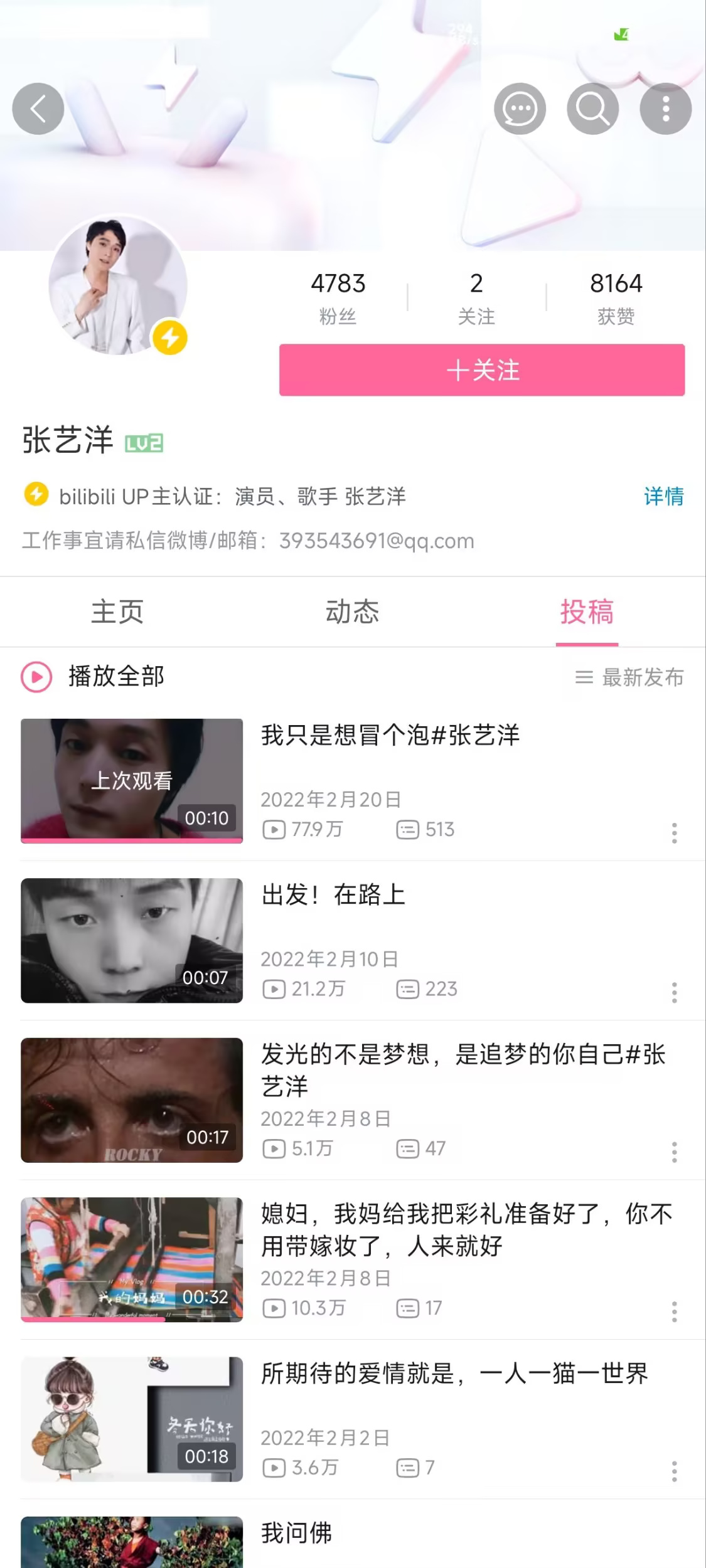Image resolution: width=706 pixels, height=1568 pixels.
Task: Open the top-right overflow menu
Action: [x=665, y=109]
